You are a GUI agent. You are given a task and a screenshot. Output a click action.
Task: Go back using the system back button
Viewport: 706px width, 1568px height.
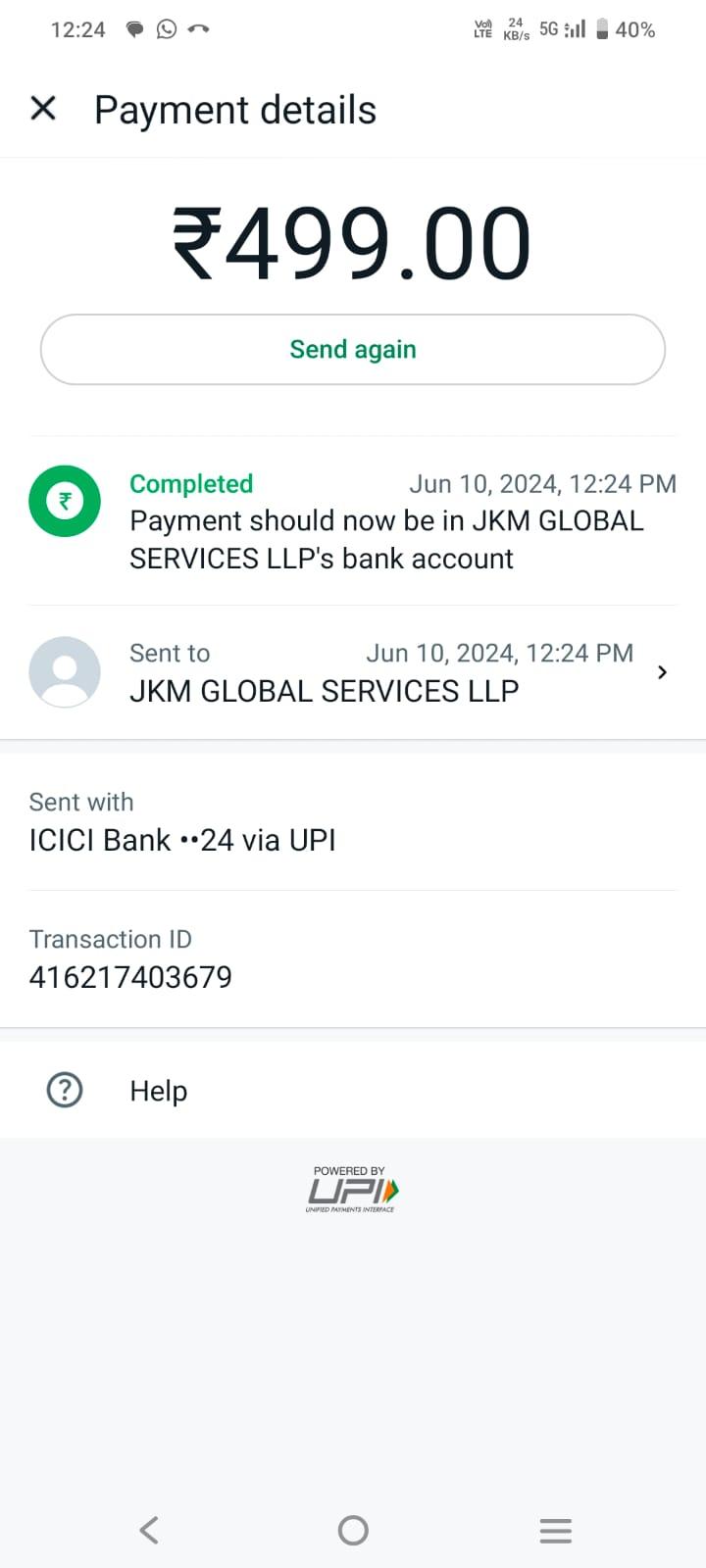coord(149,1530)
